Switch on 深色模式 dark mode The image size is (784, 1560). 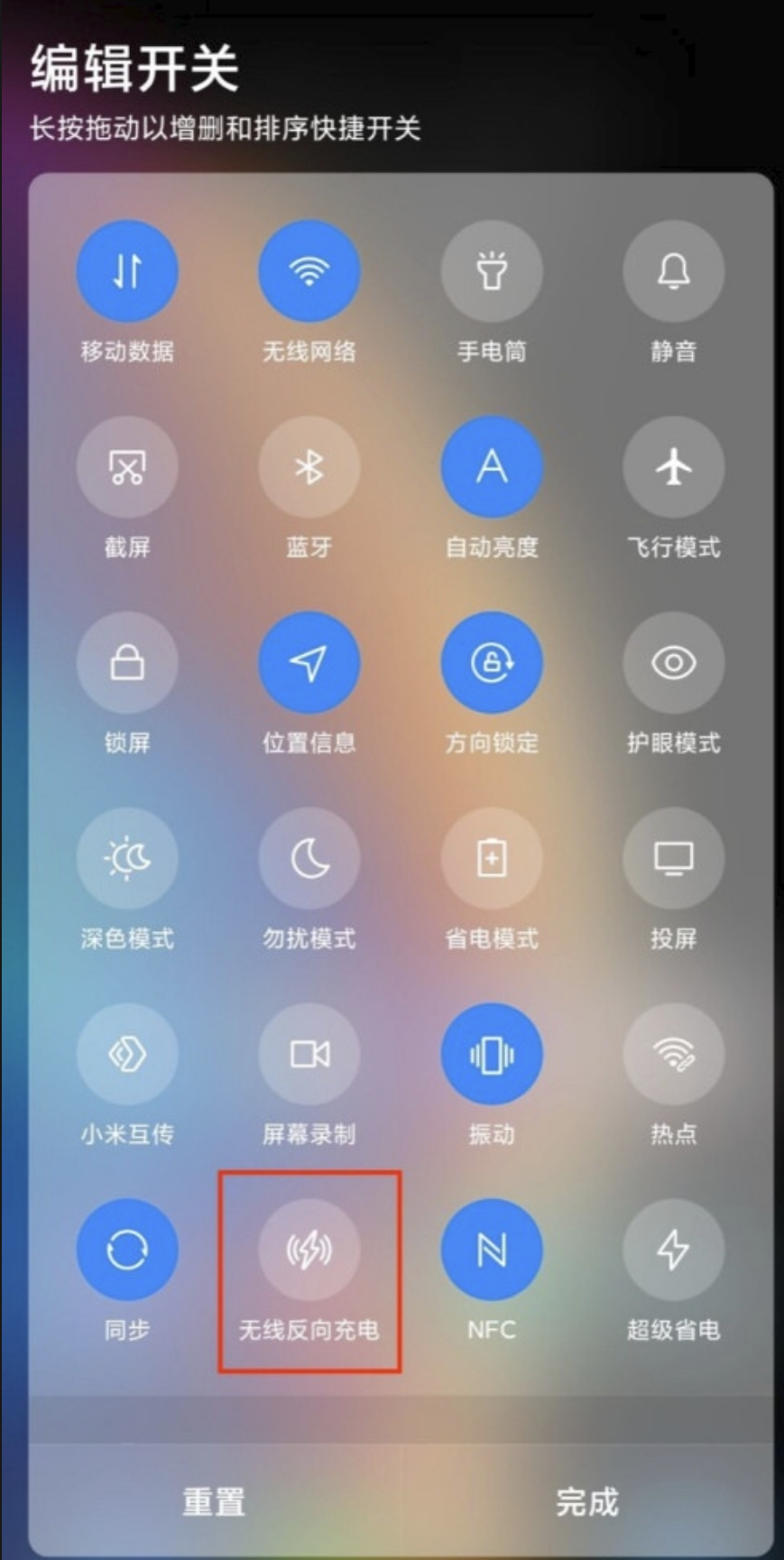[127, 858]
